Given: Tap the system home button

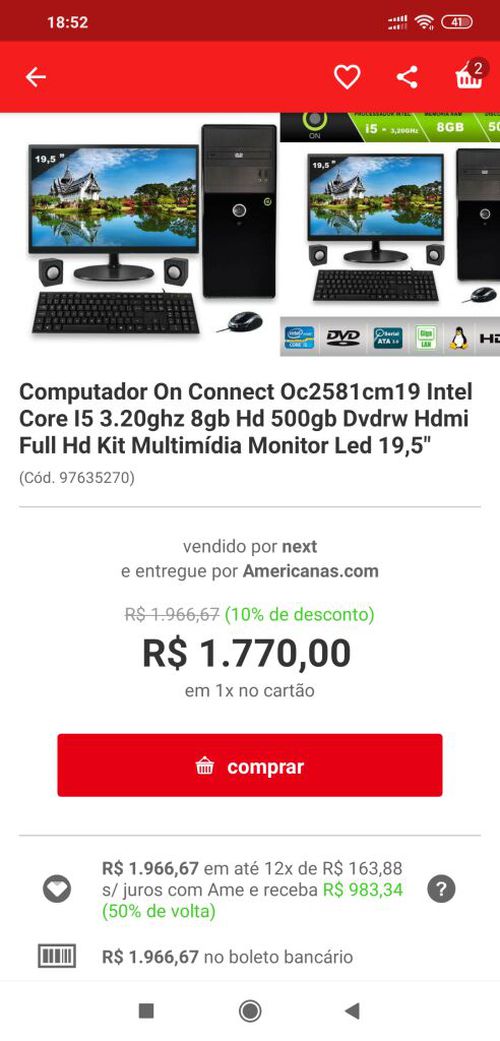Looking at the screenshot, I should pos(250,1011).
